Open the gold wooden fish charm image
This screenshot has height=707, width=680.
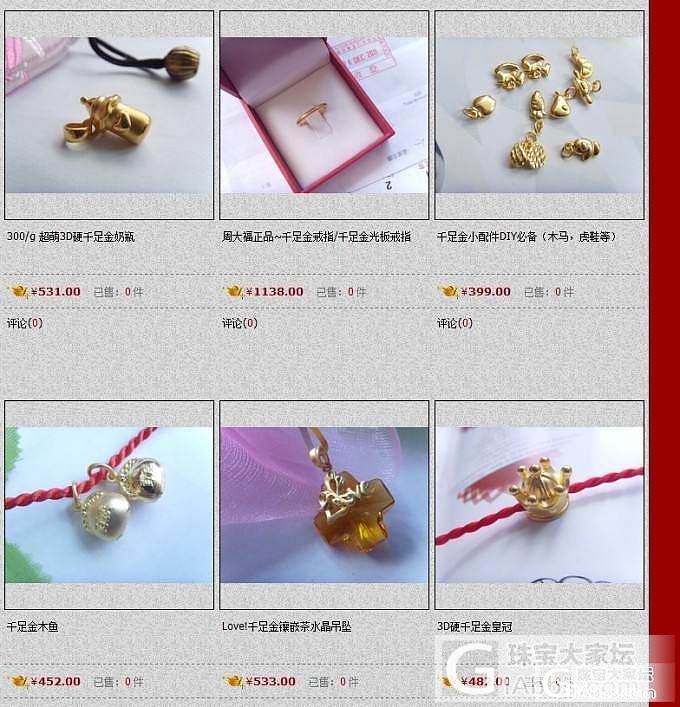point(109,505)
